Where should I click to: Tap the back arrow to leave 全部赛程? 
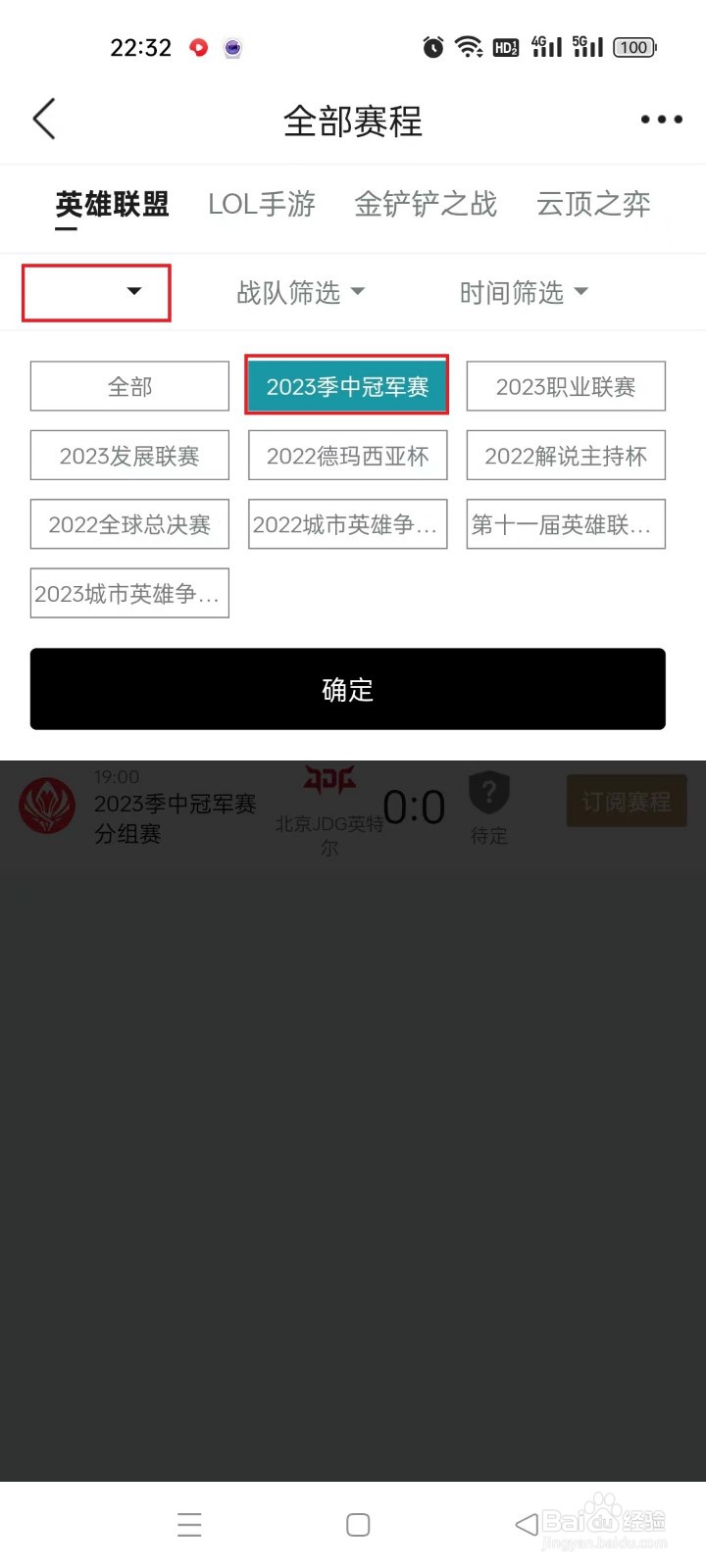(44, 119)
